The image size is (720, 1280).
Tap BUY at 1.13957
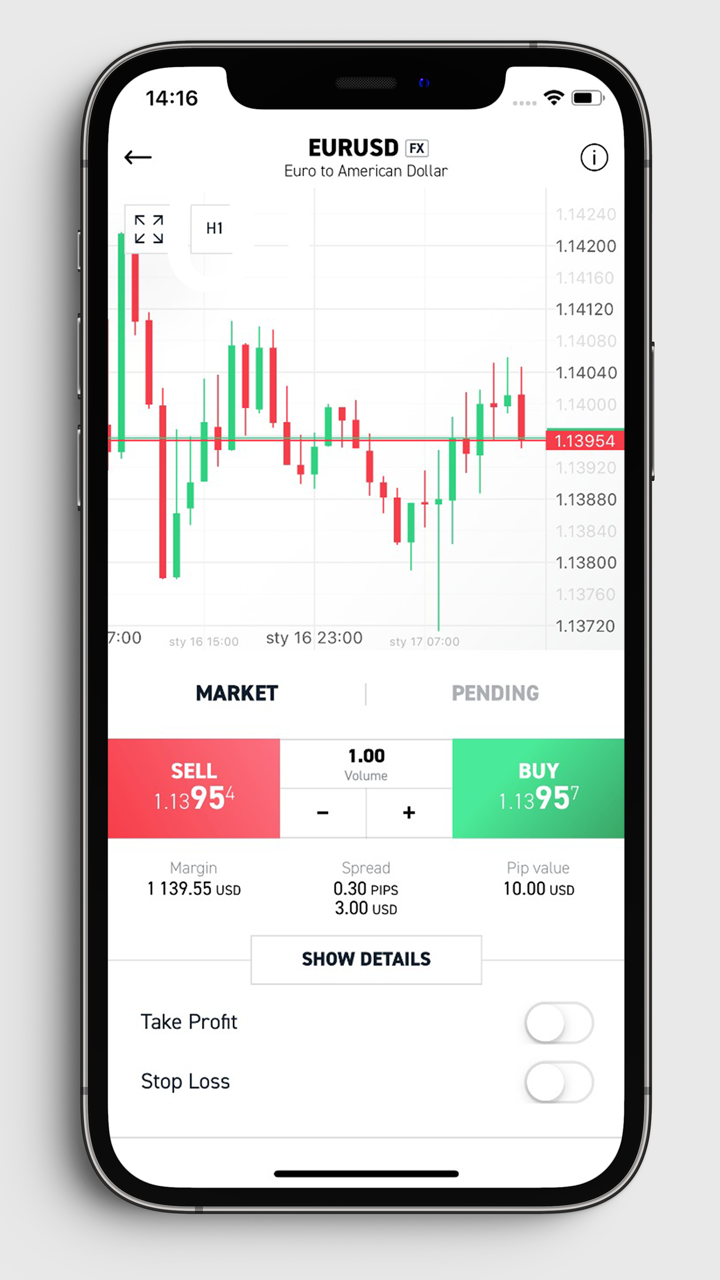(538, 788)
